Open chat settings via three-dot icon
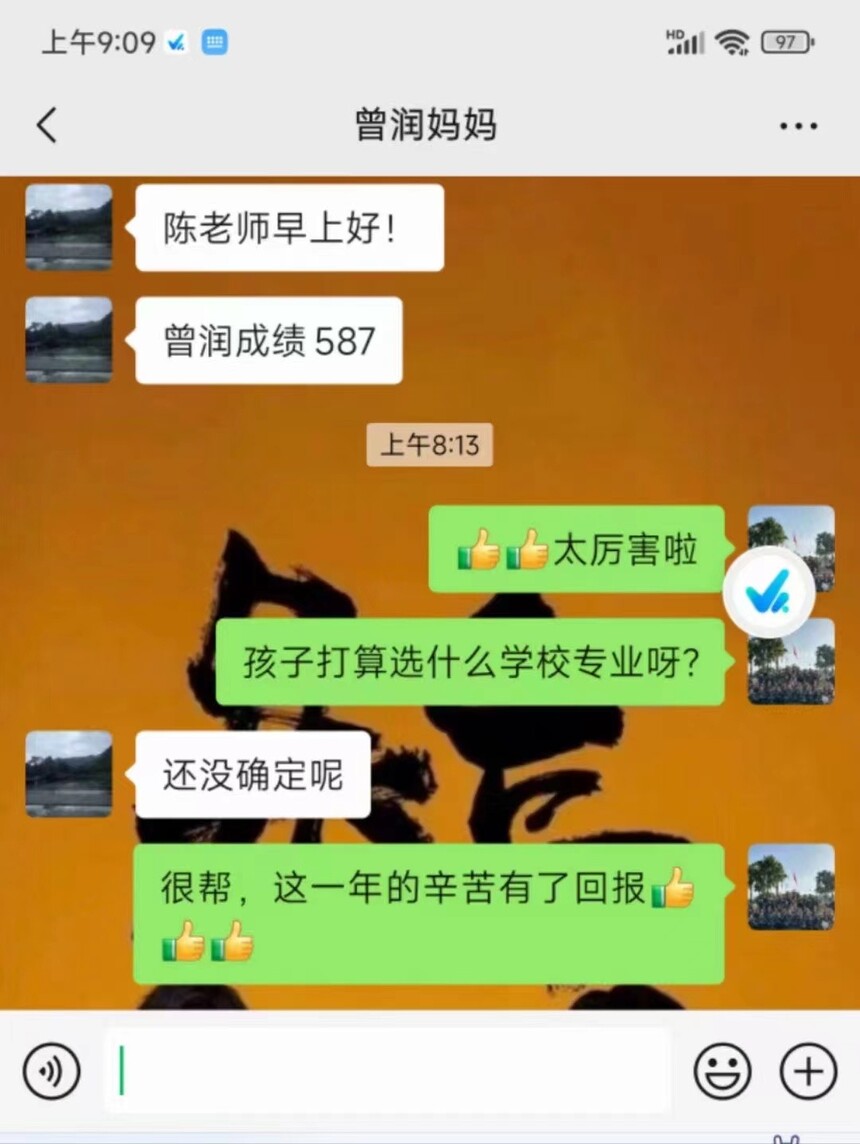The height and width of the screenshot is (1144, 860). click(797, 124)
